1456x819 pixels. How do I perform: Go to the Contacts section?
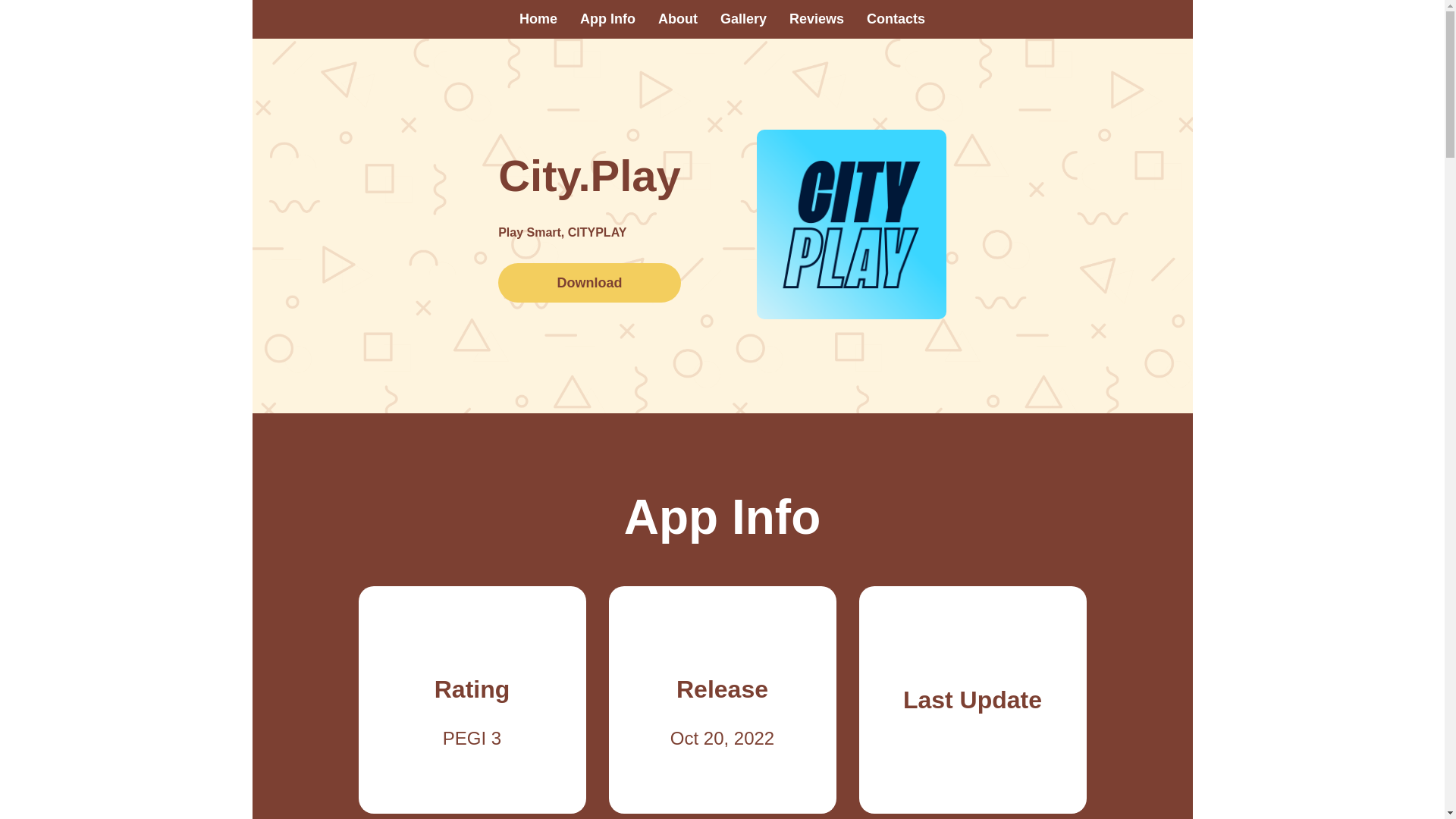point(895,19)
